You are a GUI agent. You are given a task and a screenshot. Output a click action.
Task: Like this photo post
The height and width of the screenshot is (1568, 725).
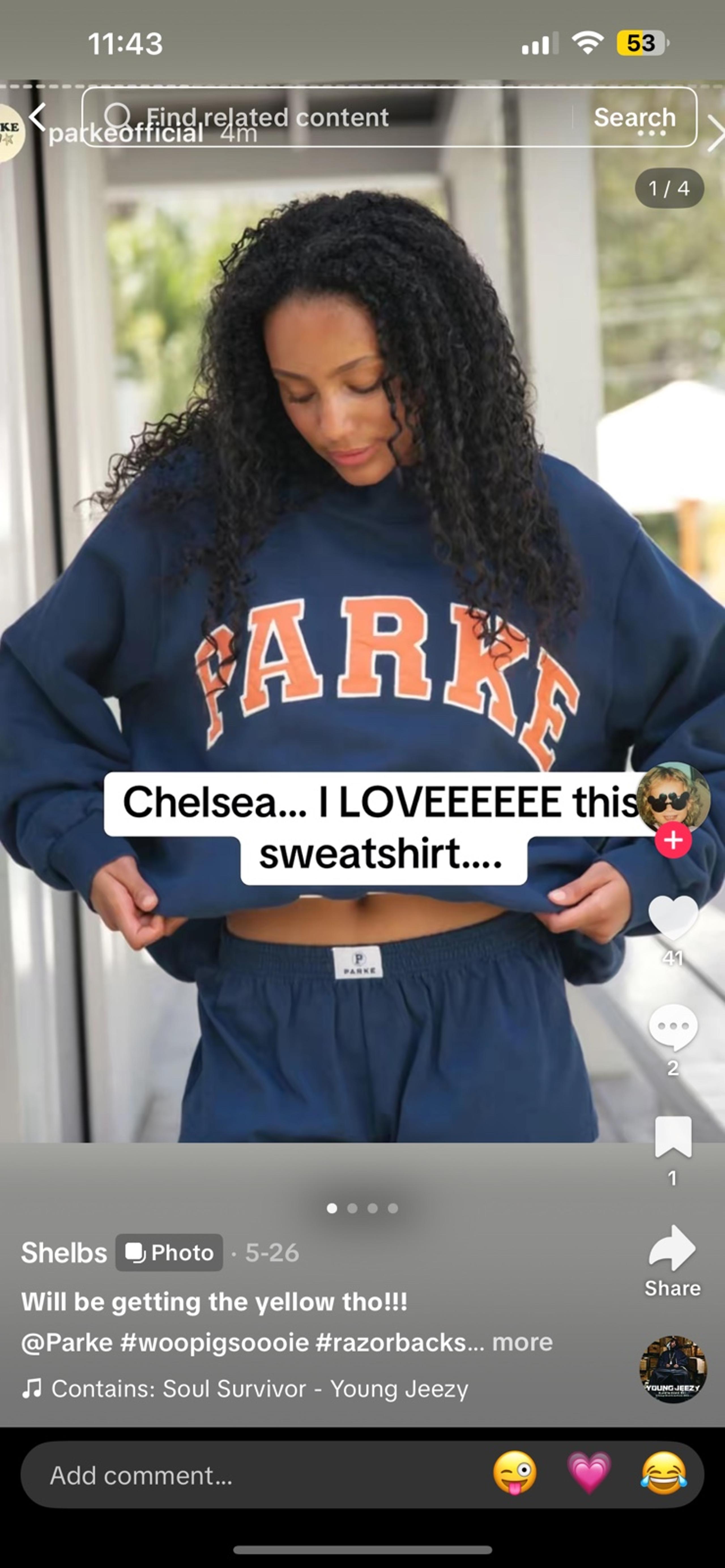pos(673,917)
